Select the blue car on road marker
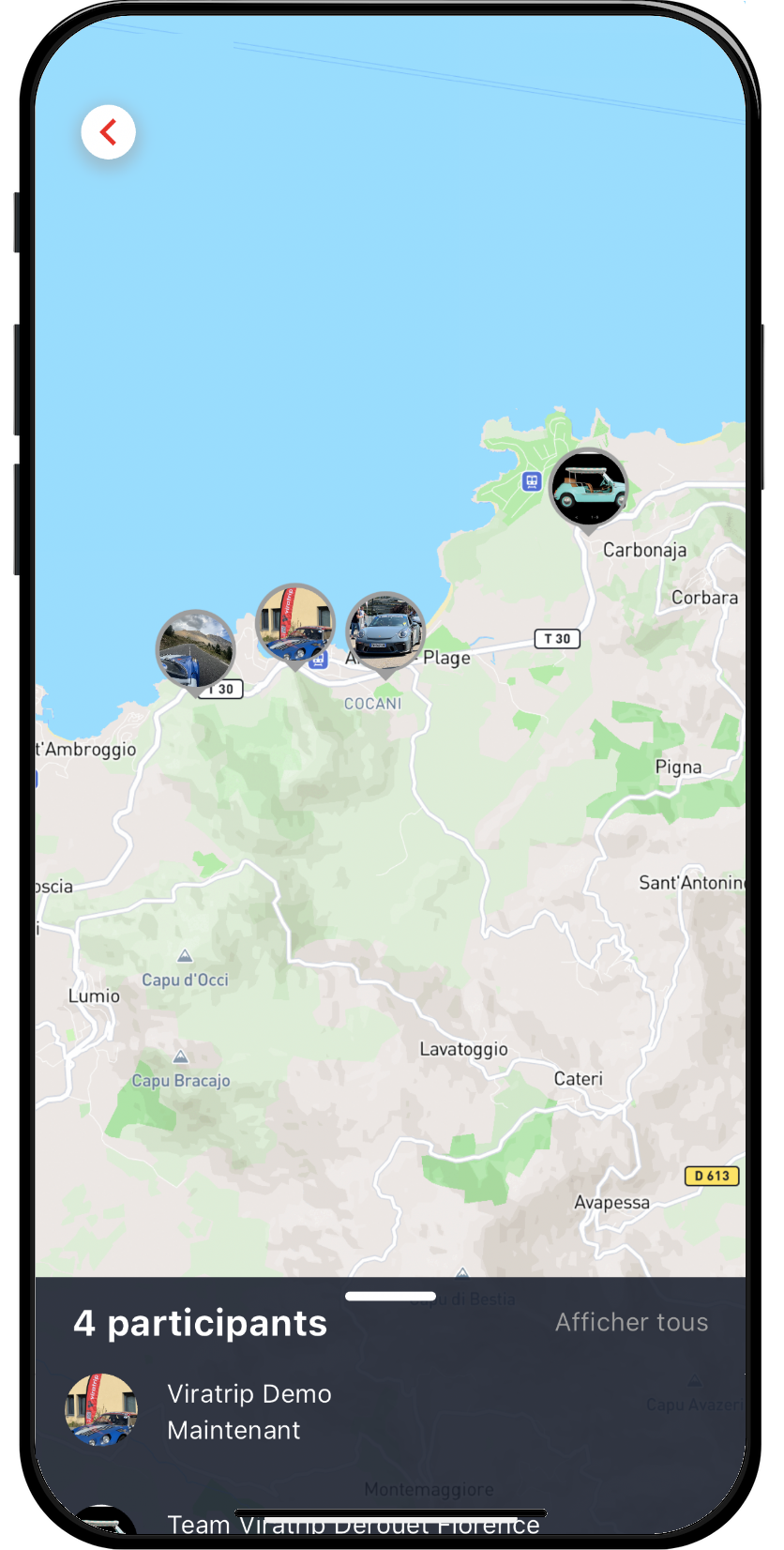 pyautogui.click(x=196, y=648)
